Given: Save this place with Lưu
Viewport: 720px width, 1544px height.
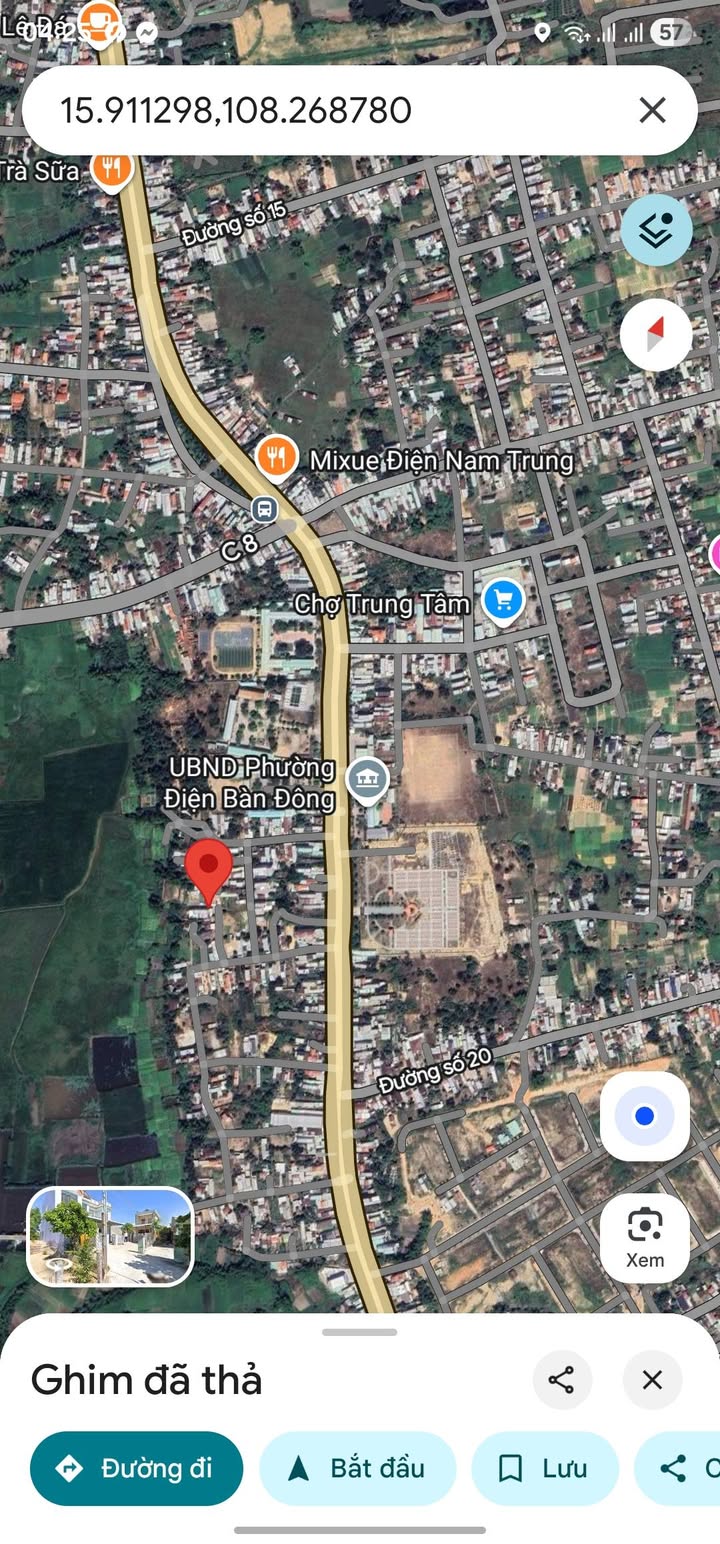Looking at the screenshot, I should (x=545, y=1468).
